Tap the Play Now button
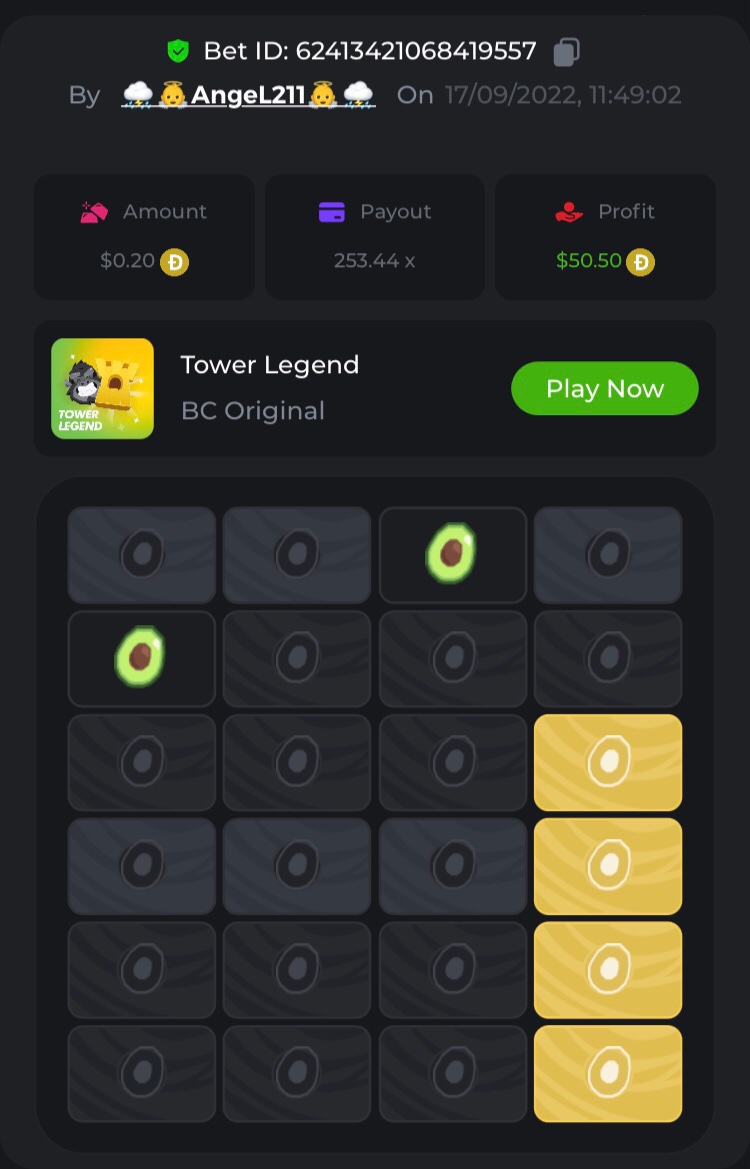 [604, 389]
